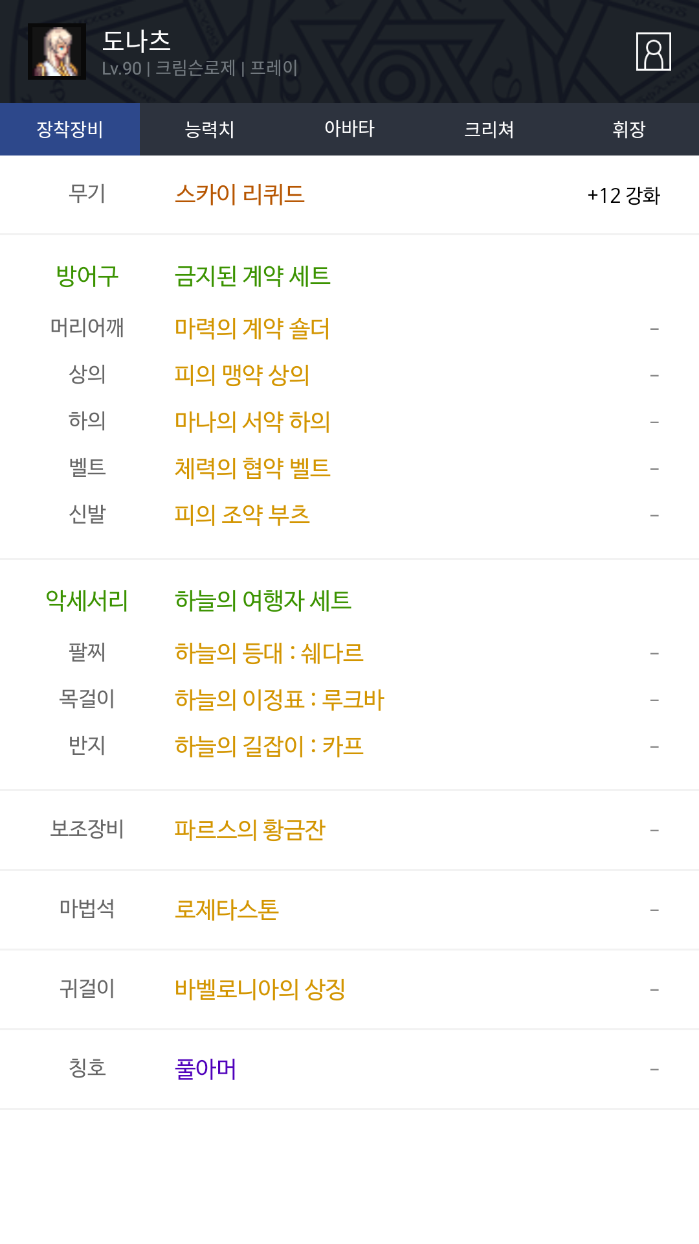Go to the 크리쳐 tab
This screenshot has height=1244, width=699.
[x=489, y=129]
